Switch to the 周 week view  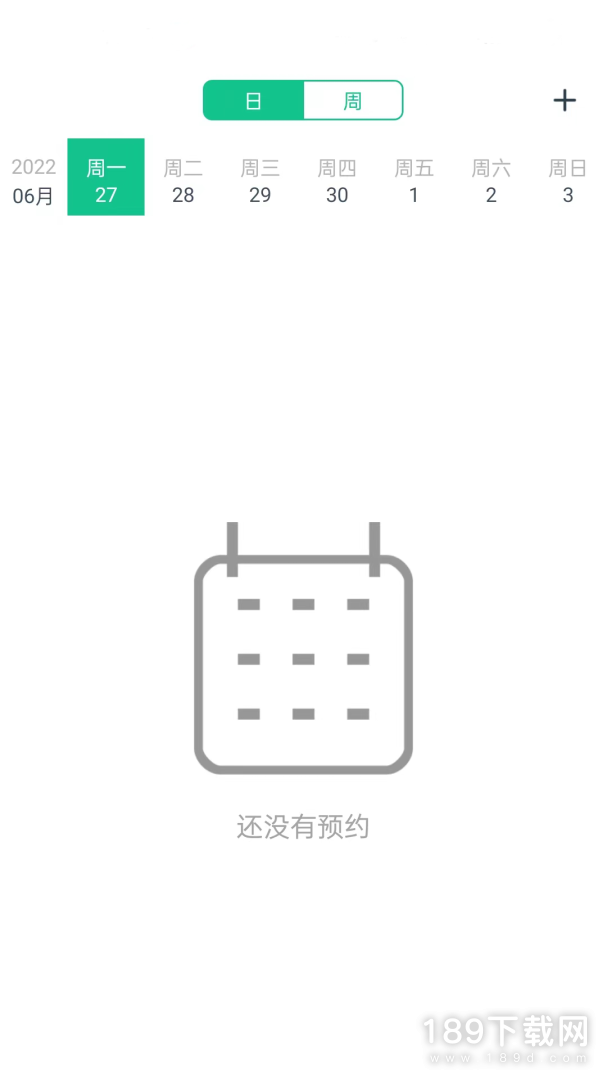coord(352,101)
